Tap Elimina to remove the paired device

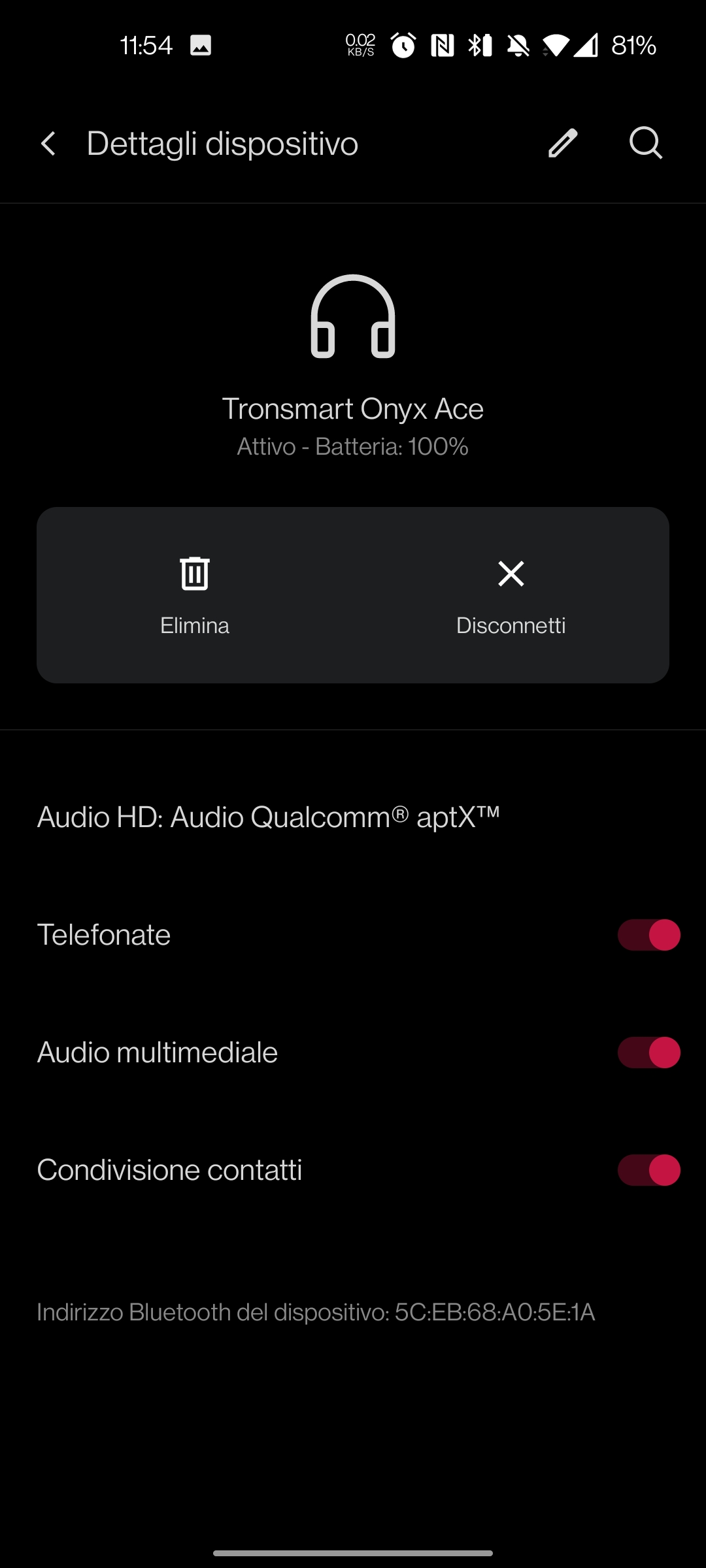point(194,625)
